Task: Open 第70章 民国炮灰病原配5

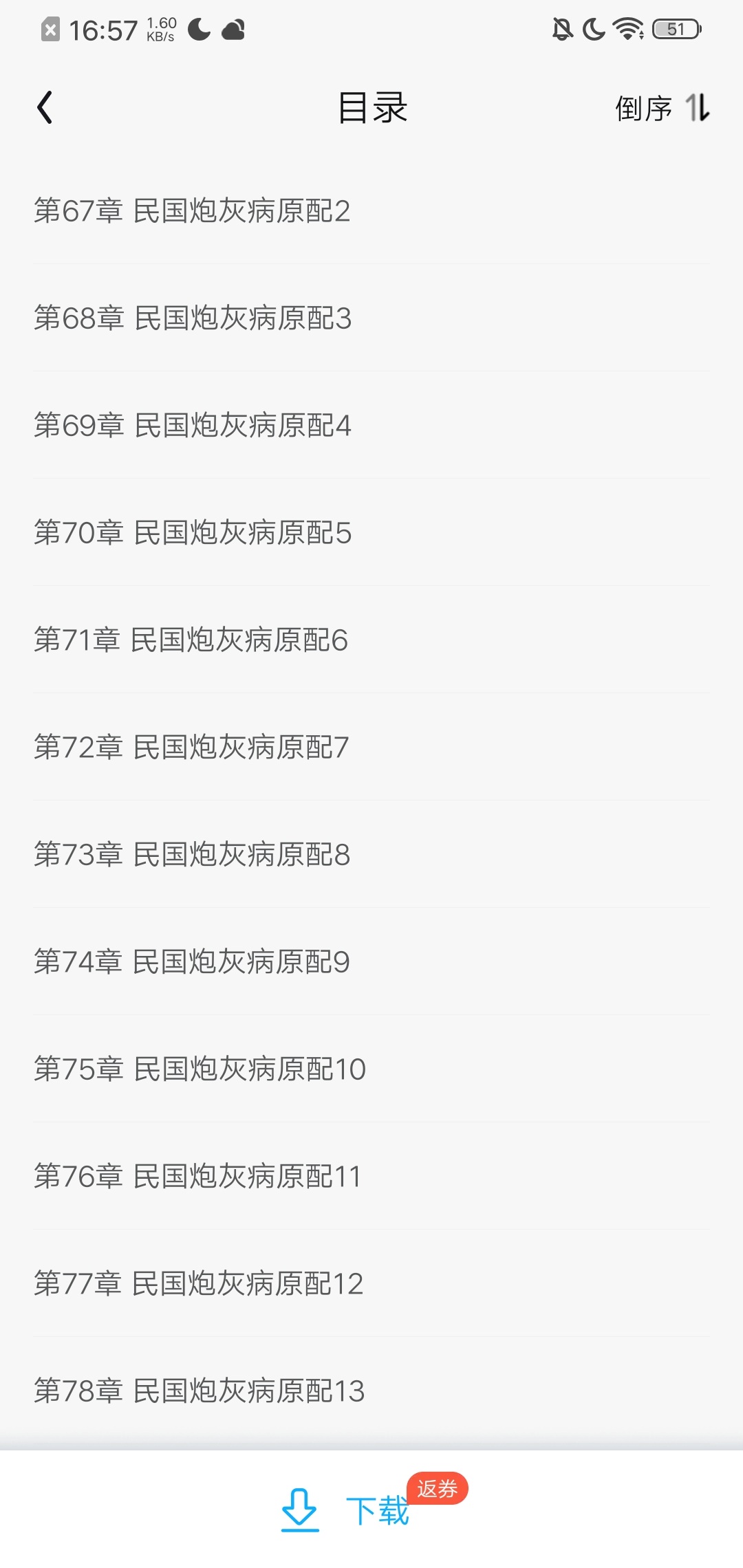Action: click(371, 532)
